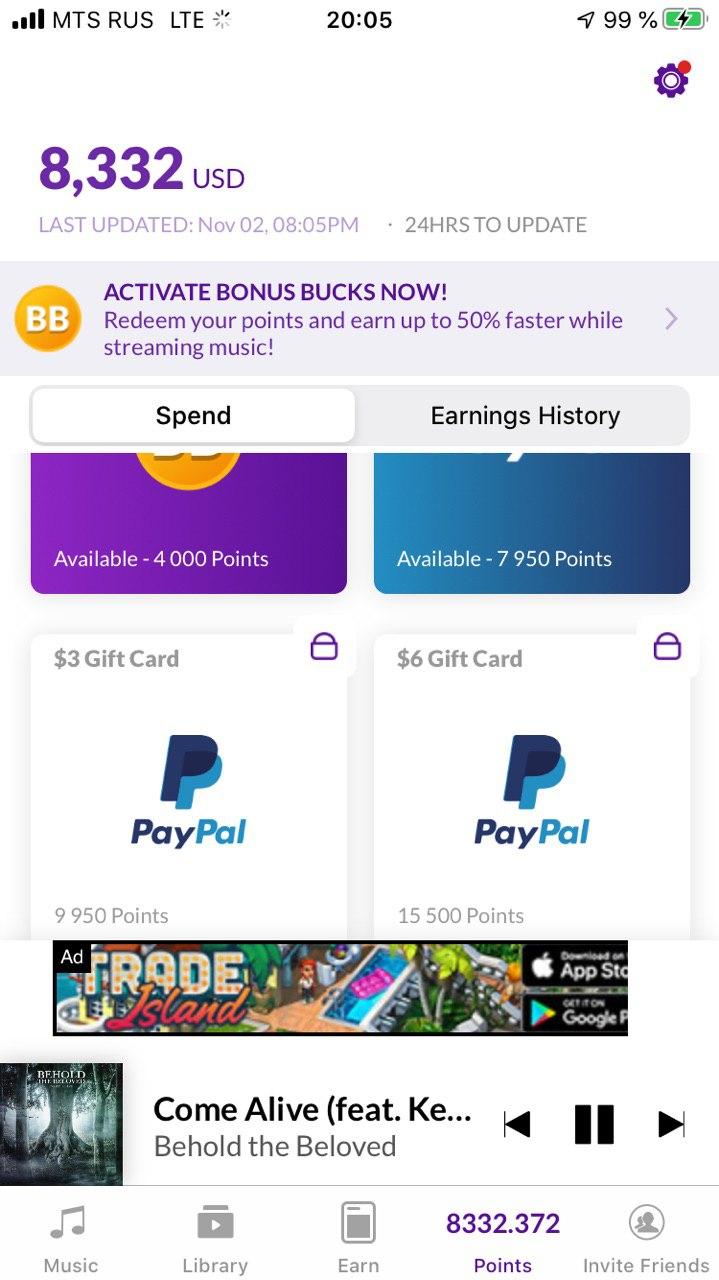Viewport: 719px width, 1280px height.
Task: Open the now playing album cover
Action: click(x=61, y=1124)
